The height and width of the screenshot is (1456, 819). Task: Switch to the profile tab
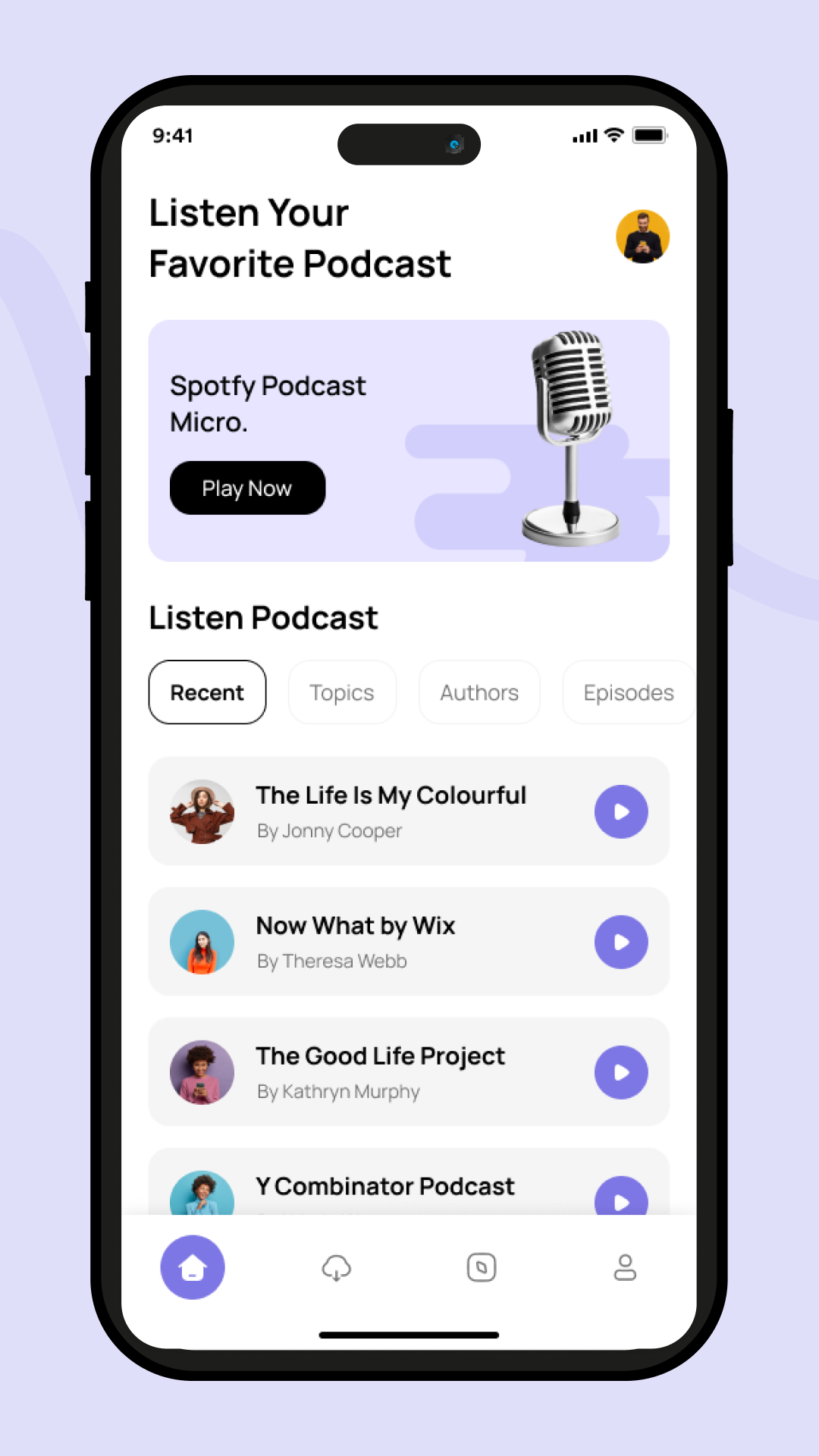click(x=625, y=1267)
